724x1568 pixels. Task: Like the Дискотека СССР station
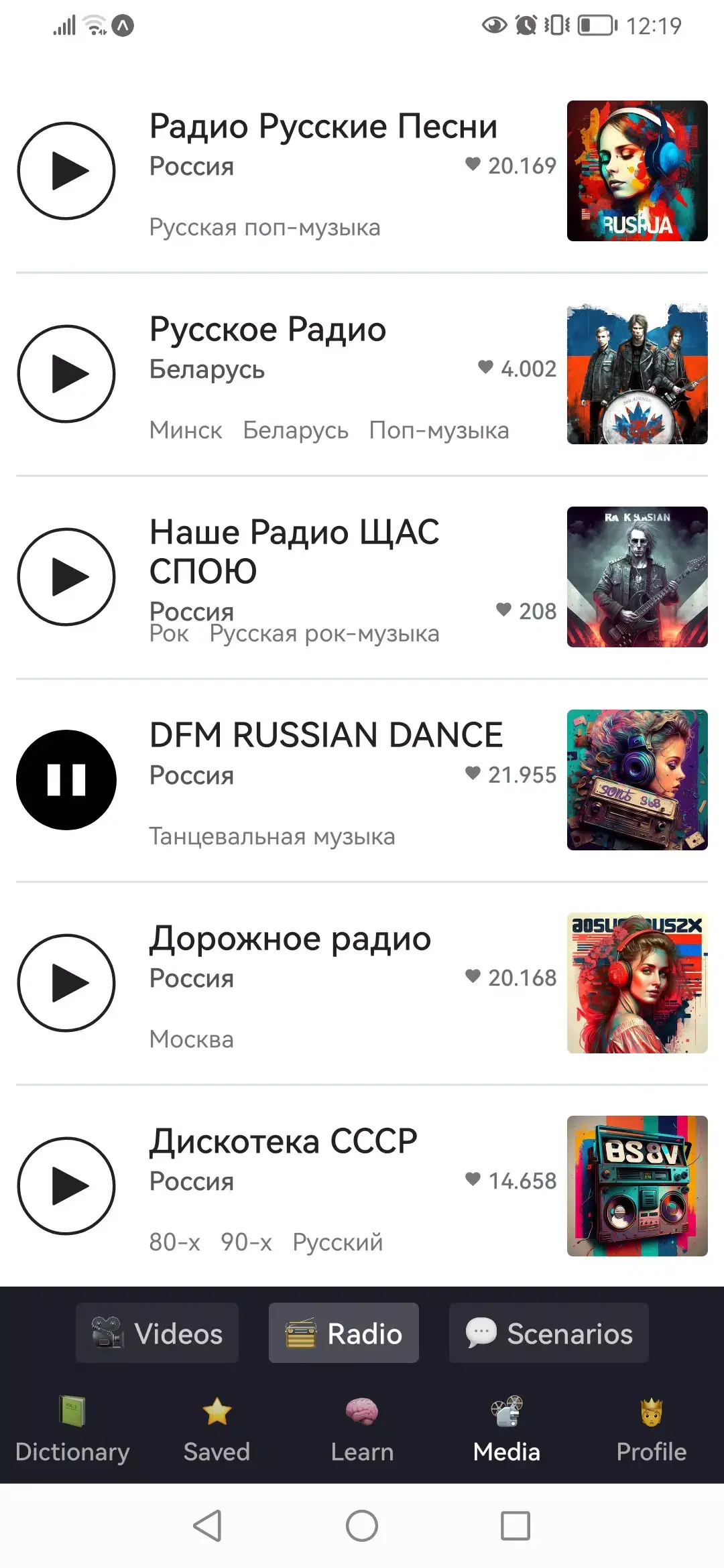coord(473,1181)
